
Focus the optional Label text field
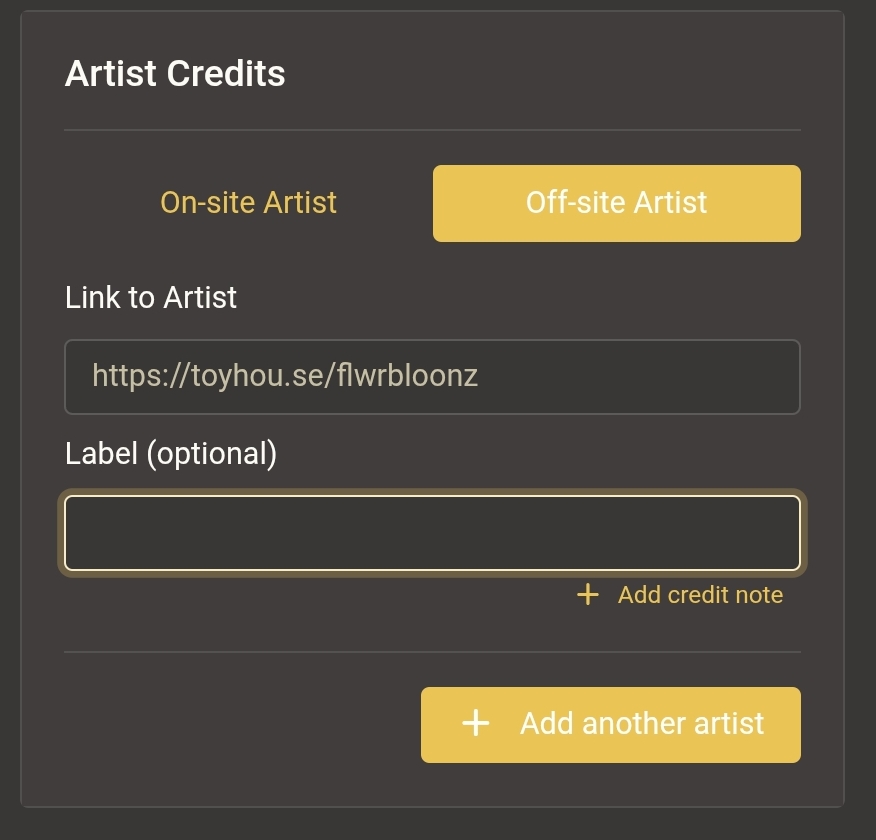(432, 533)
